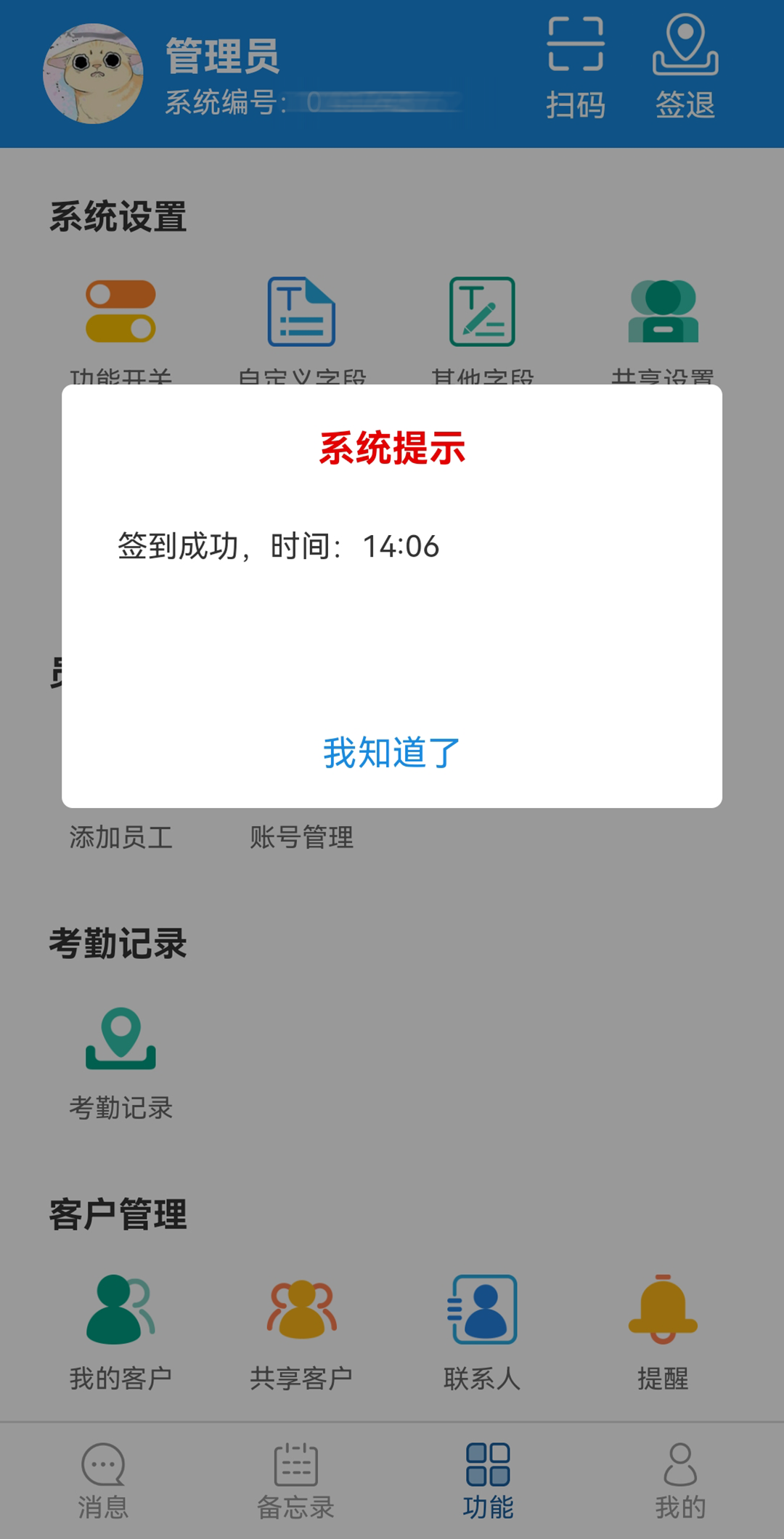Open 考勤记录 attendance records

[x=121, y=1063]
